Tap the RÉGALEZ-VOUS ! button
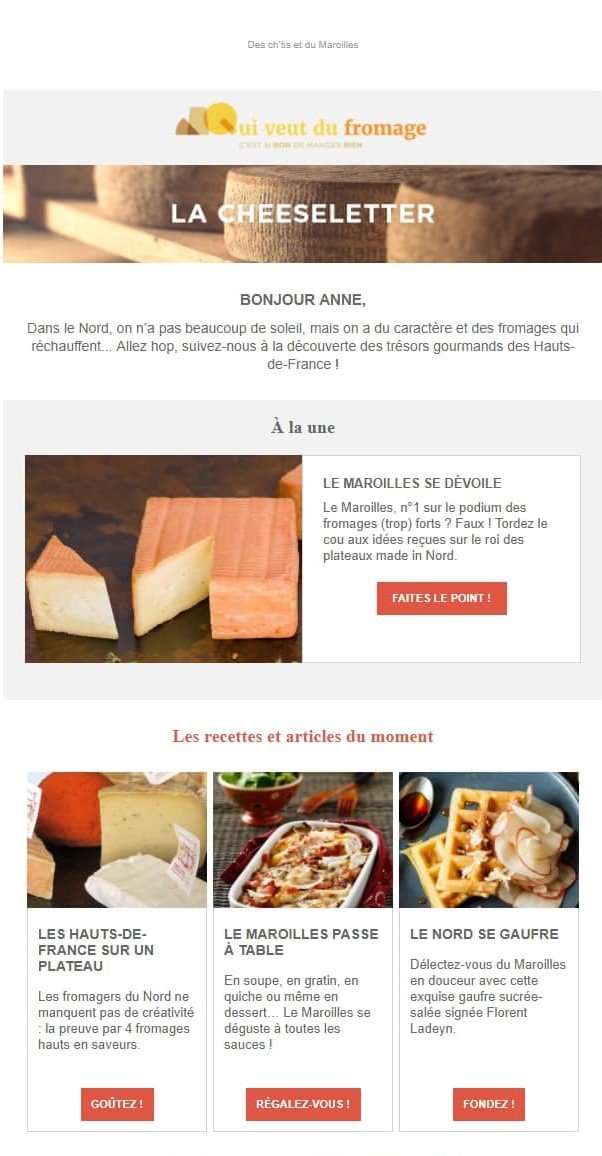Screen dimensions: 602x1156 303,1104
